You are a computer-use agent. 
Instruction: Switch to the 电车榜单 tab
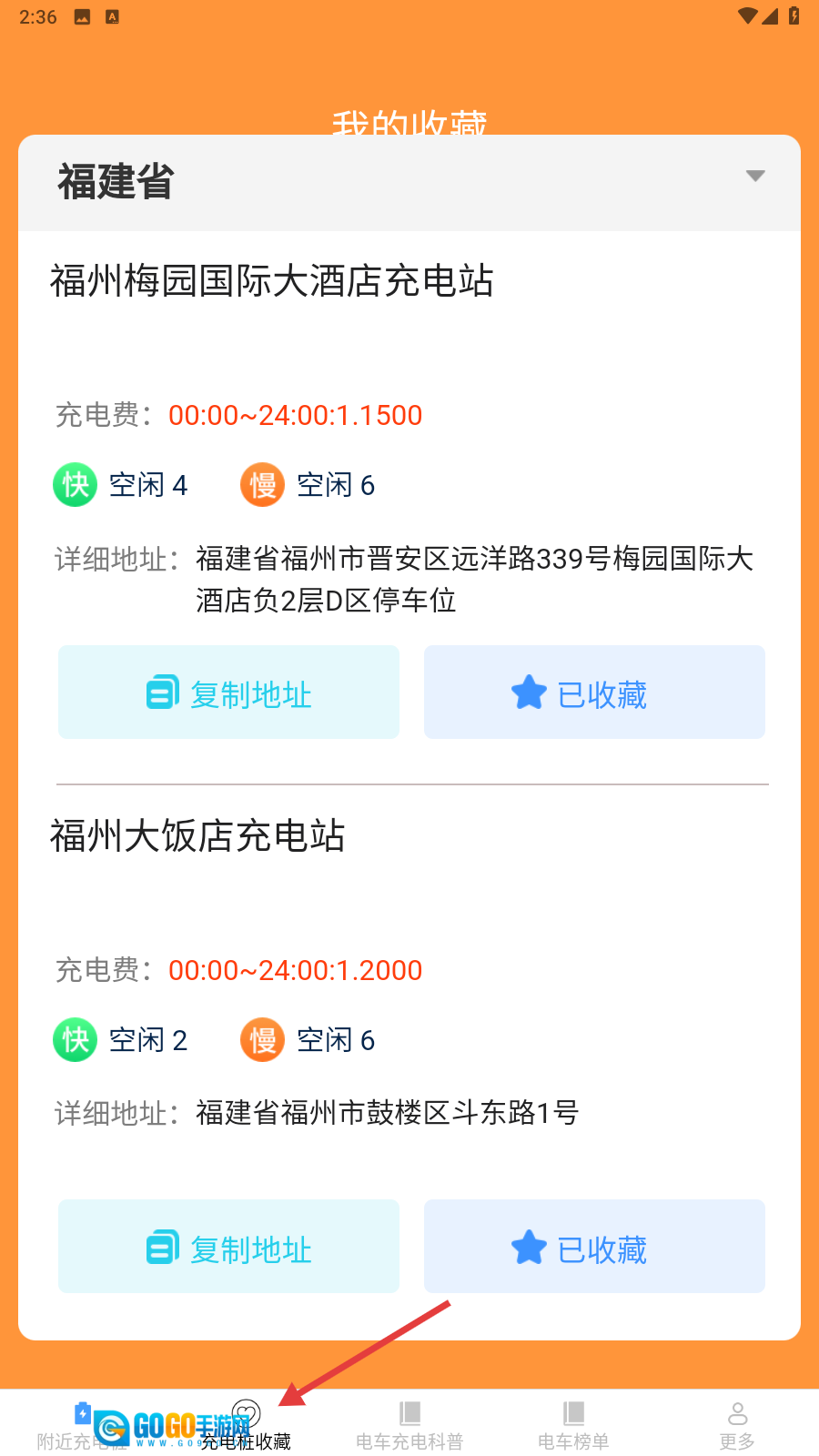pyautogui.click(x=573, y=1425)
